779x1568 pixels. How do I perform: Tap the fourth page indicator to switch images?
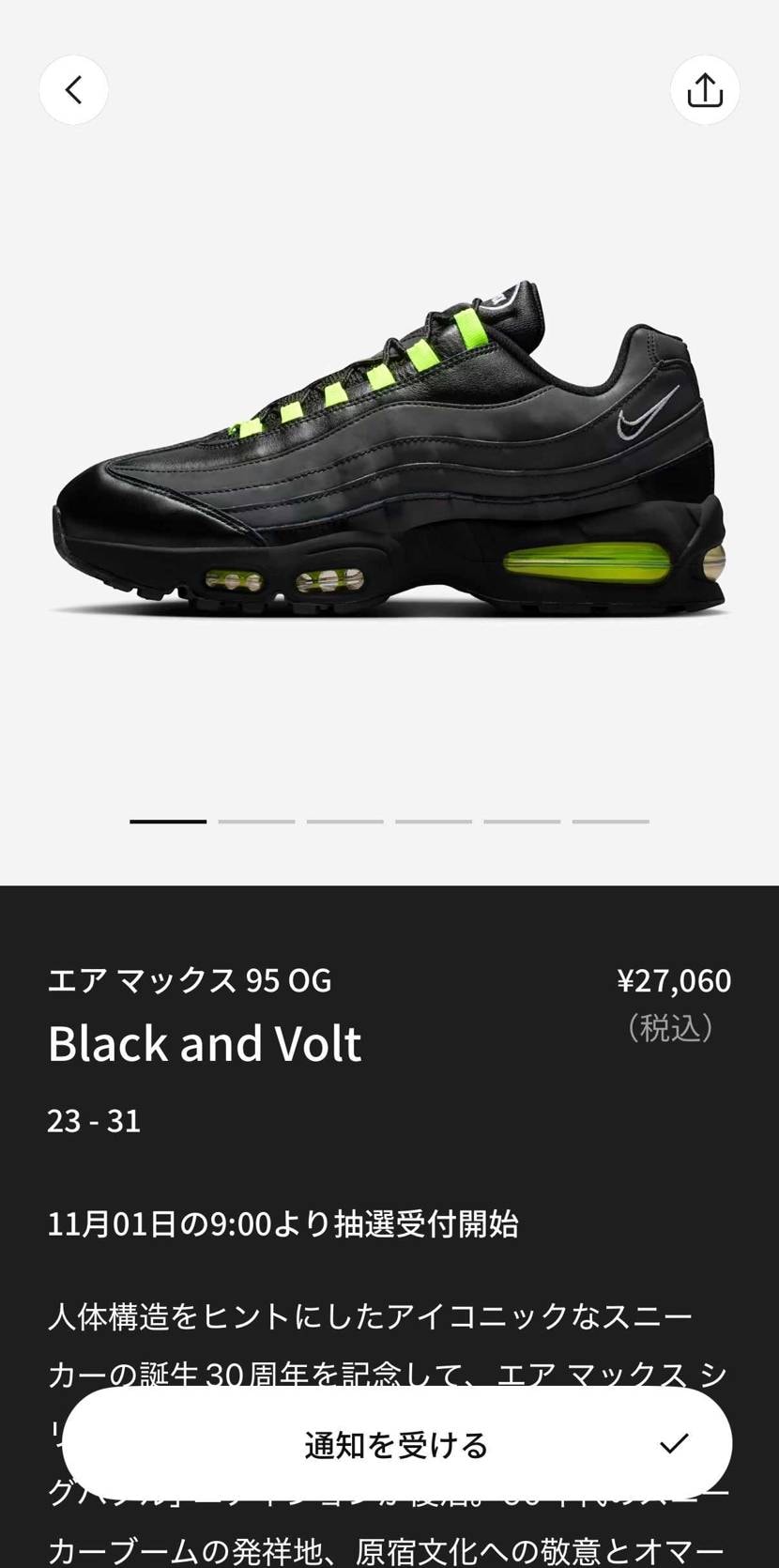click(433, 821)
